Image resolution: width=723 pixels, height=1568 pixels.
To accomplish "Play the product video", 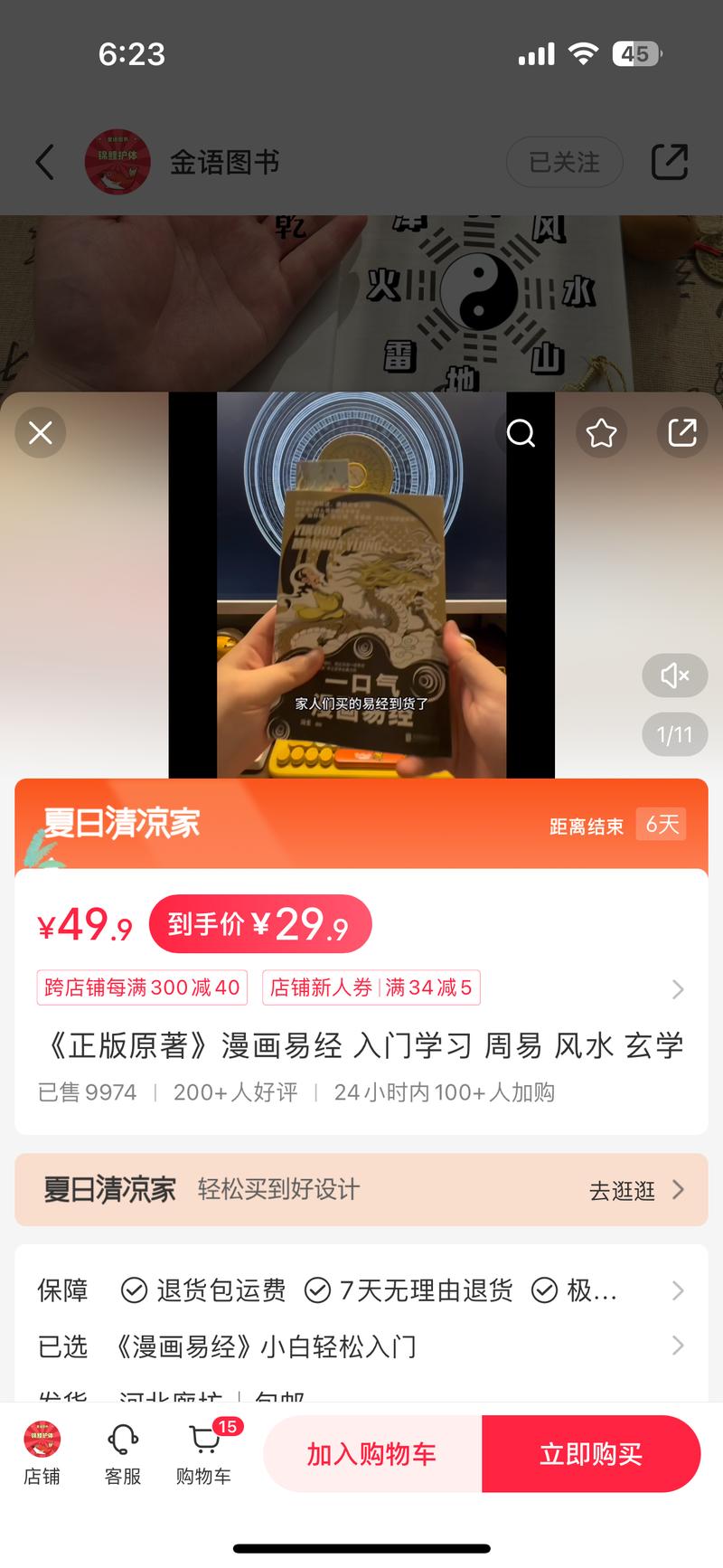I will (361, 586).
